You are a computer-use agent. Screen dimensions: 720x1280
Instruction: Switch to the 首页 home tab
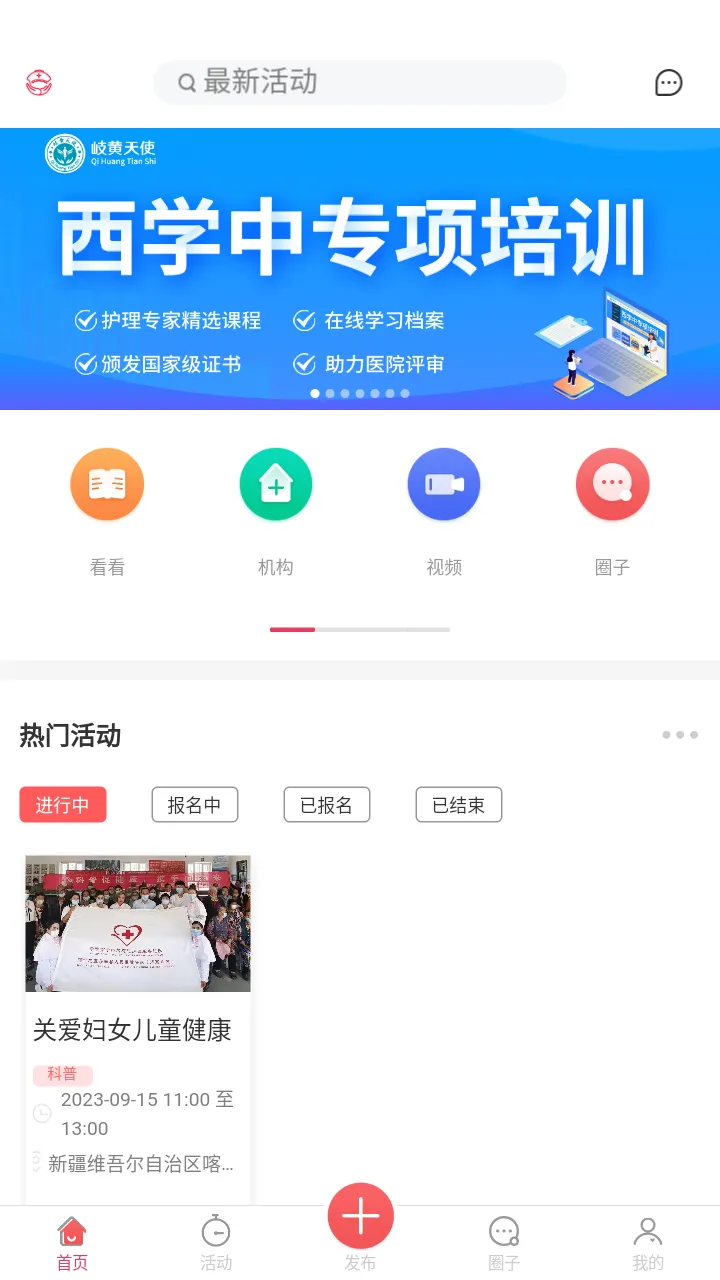pos(71,1240)
